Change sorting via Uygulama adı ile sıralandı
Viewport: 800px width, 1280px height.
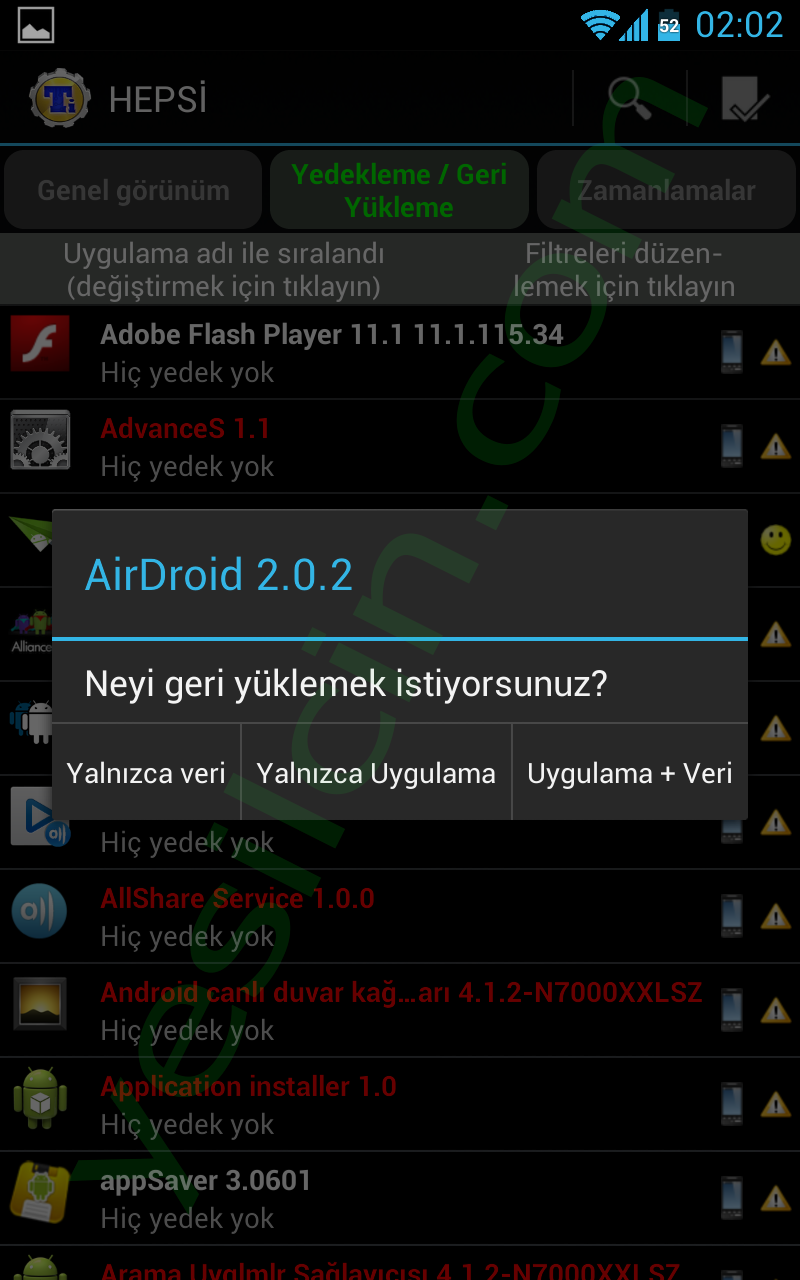click(223, 270)
